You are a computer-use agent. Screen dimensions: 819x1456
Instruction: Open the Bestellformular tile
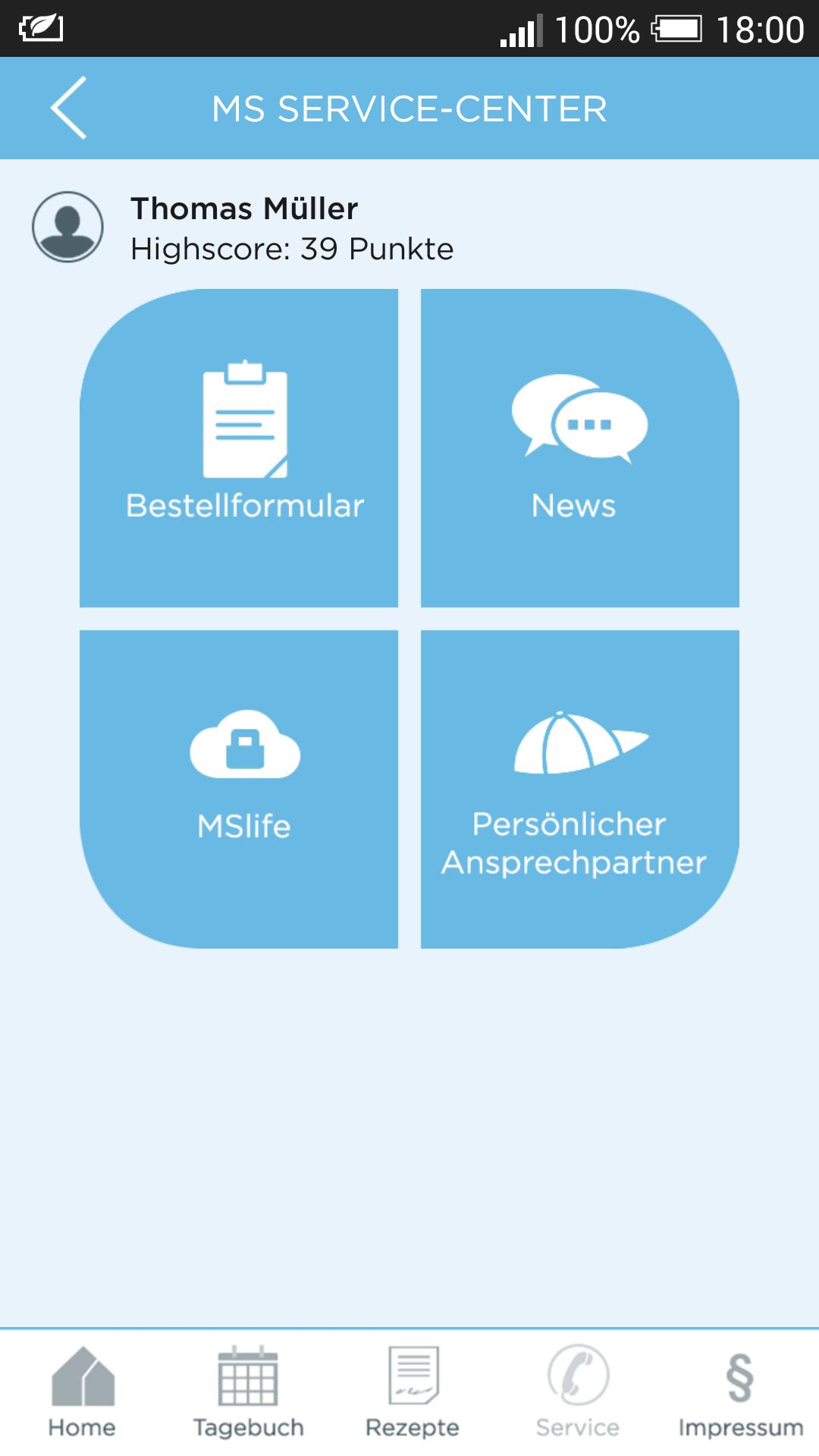click(239, 447)
